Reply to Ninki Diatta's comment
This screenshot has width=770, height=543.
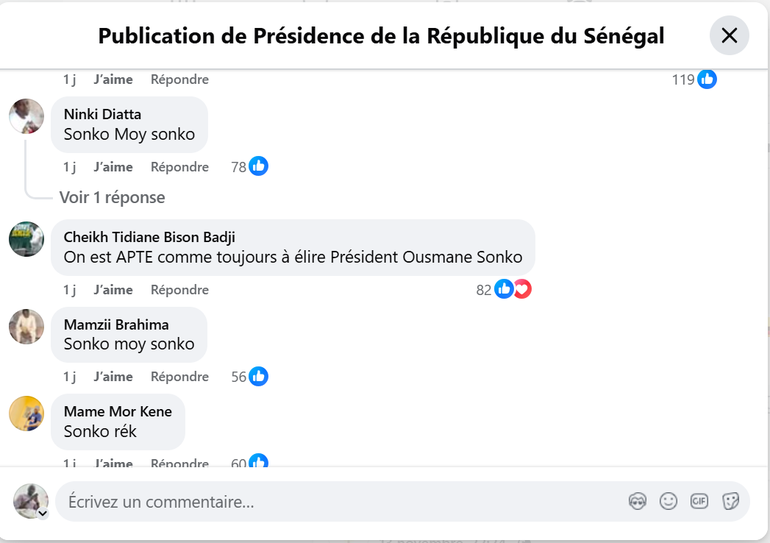(179, 167)
